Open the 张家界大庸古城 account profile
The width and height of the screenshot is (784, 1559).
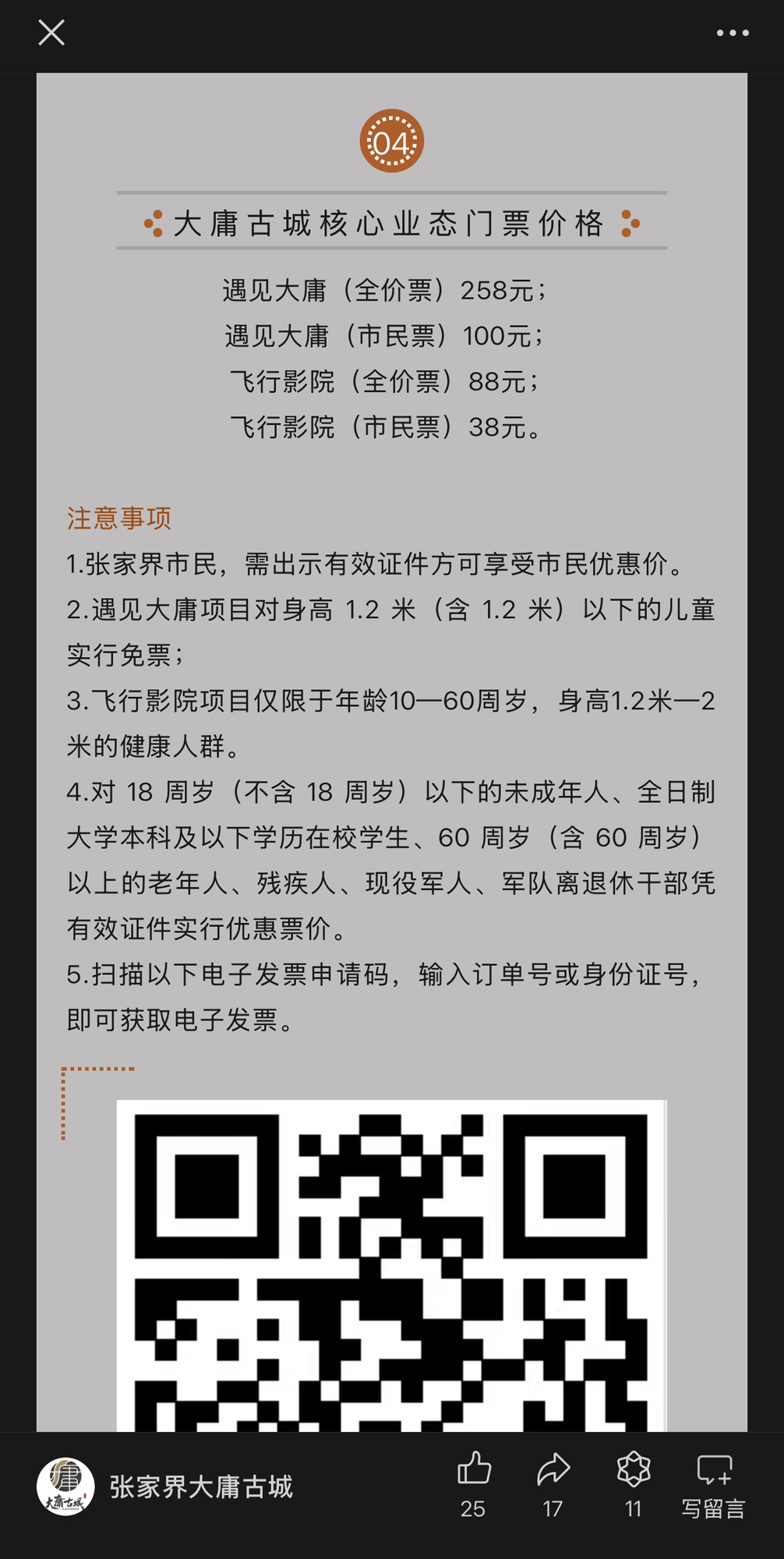[164, 1487]
